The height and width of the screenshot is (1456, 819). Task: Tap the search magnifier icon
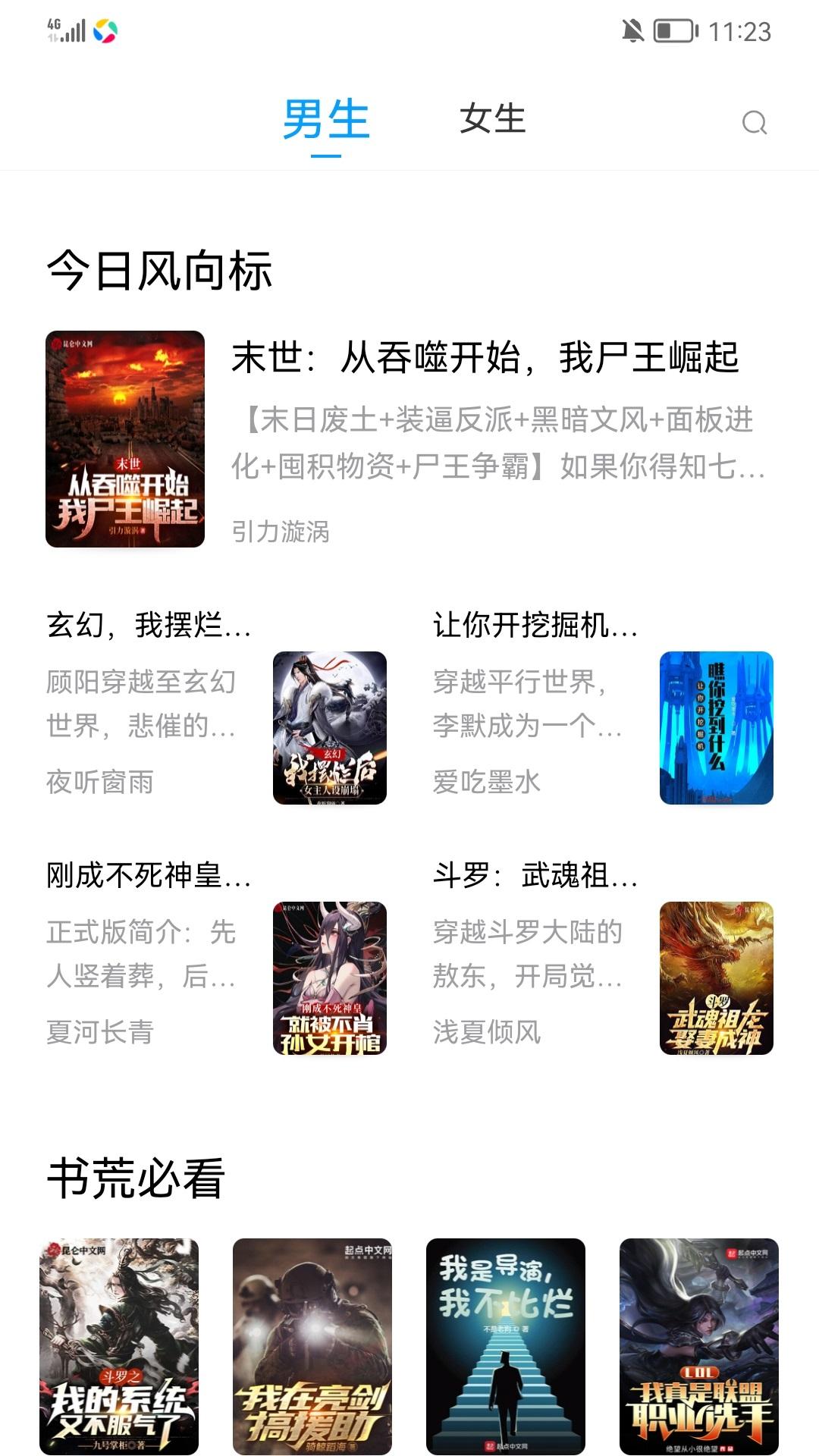pyautogui.click(x=755, y=121)
